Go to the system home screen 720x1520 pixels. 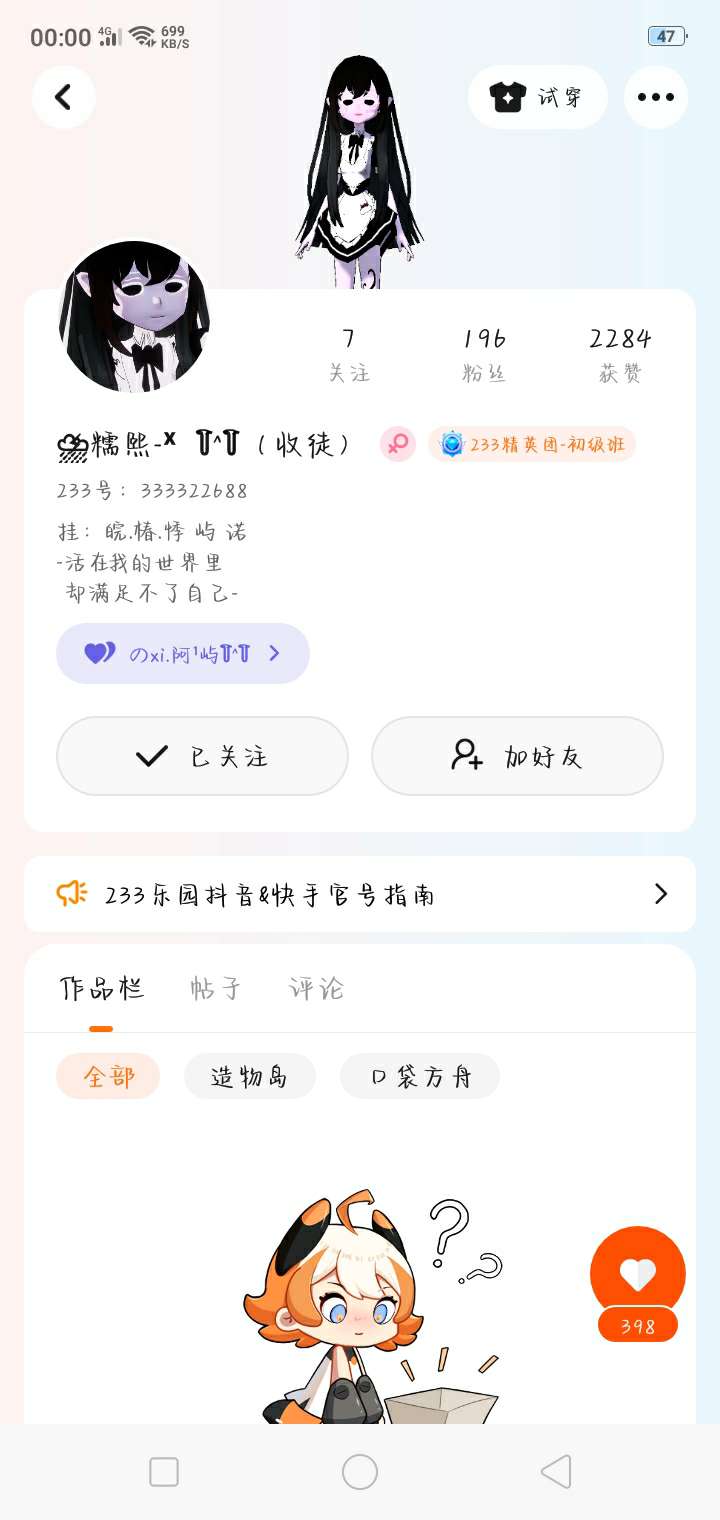[360, 1472]
